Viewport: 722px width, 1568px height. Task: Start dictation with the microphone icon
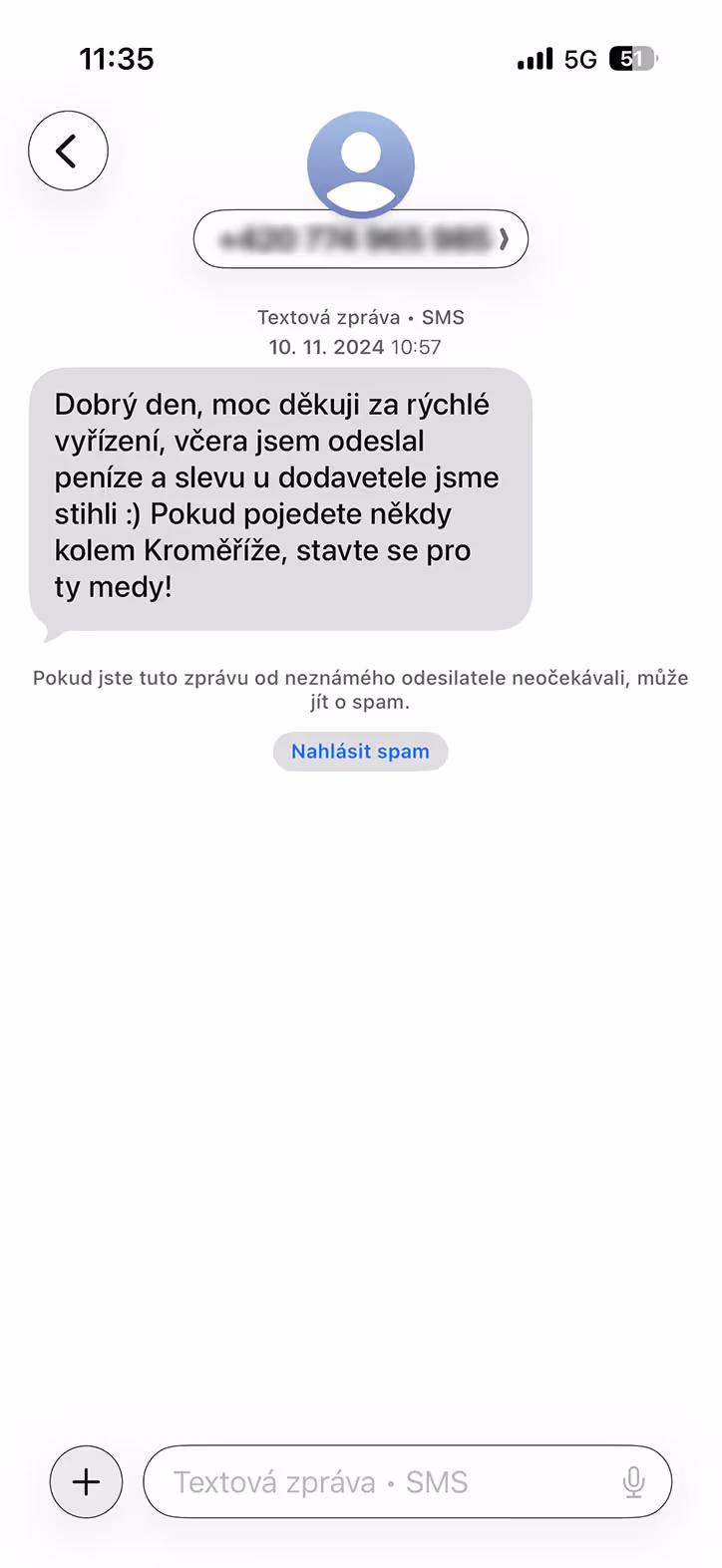[633, 1482]
